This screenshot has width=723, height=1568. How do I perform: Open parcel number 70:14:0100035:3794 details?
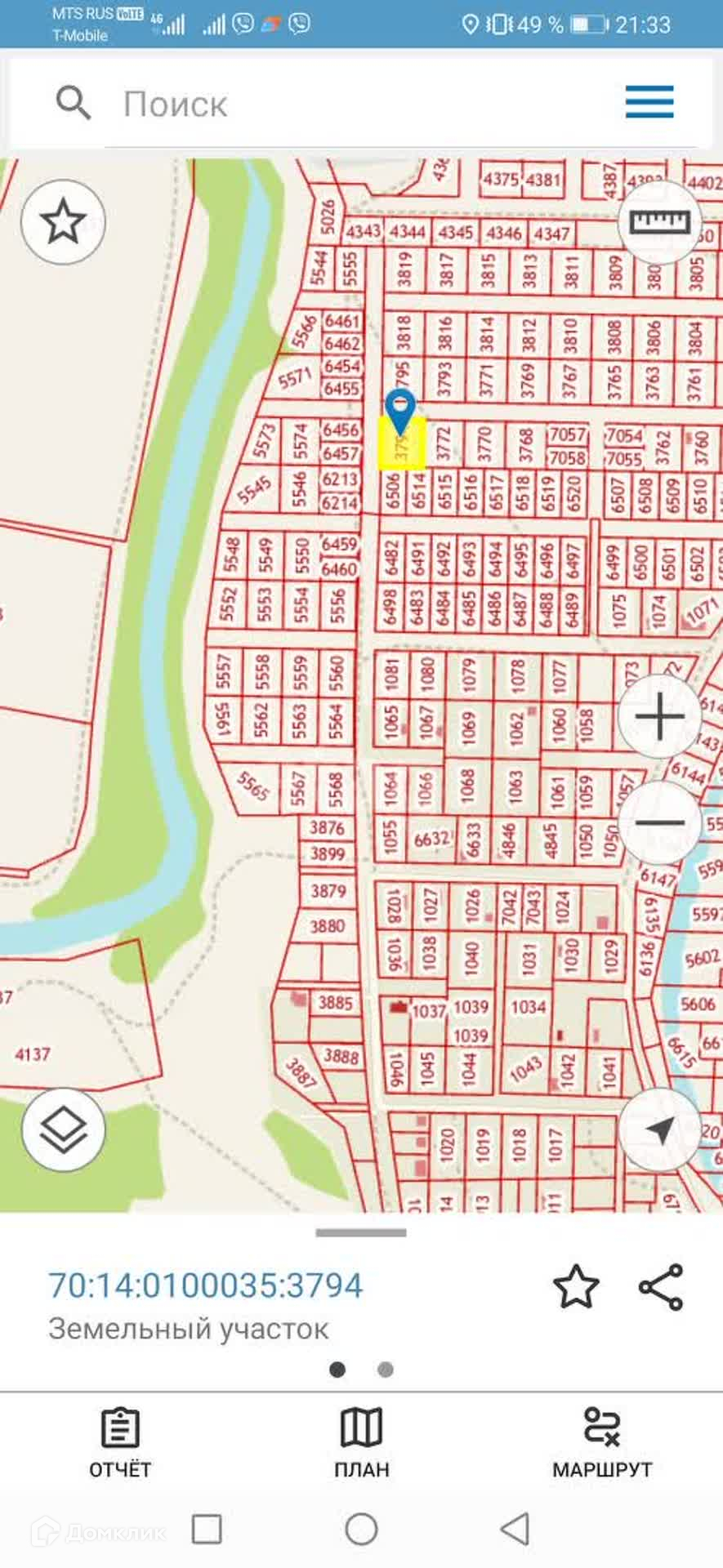206,1285
